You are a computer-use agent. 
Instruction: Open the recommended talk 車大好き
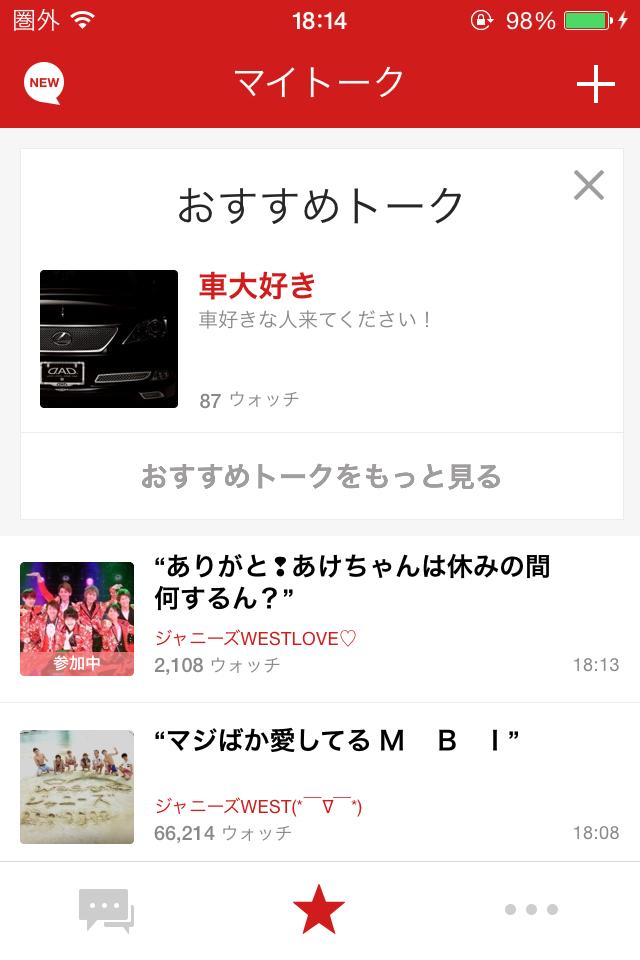coord(320,338)
